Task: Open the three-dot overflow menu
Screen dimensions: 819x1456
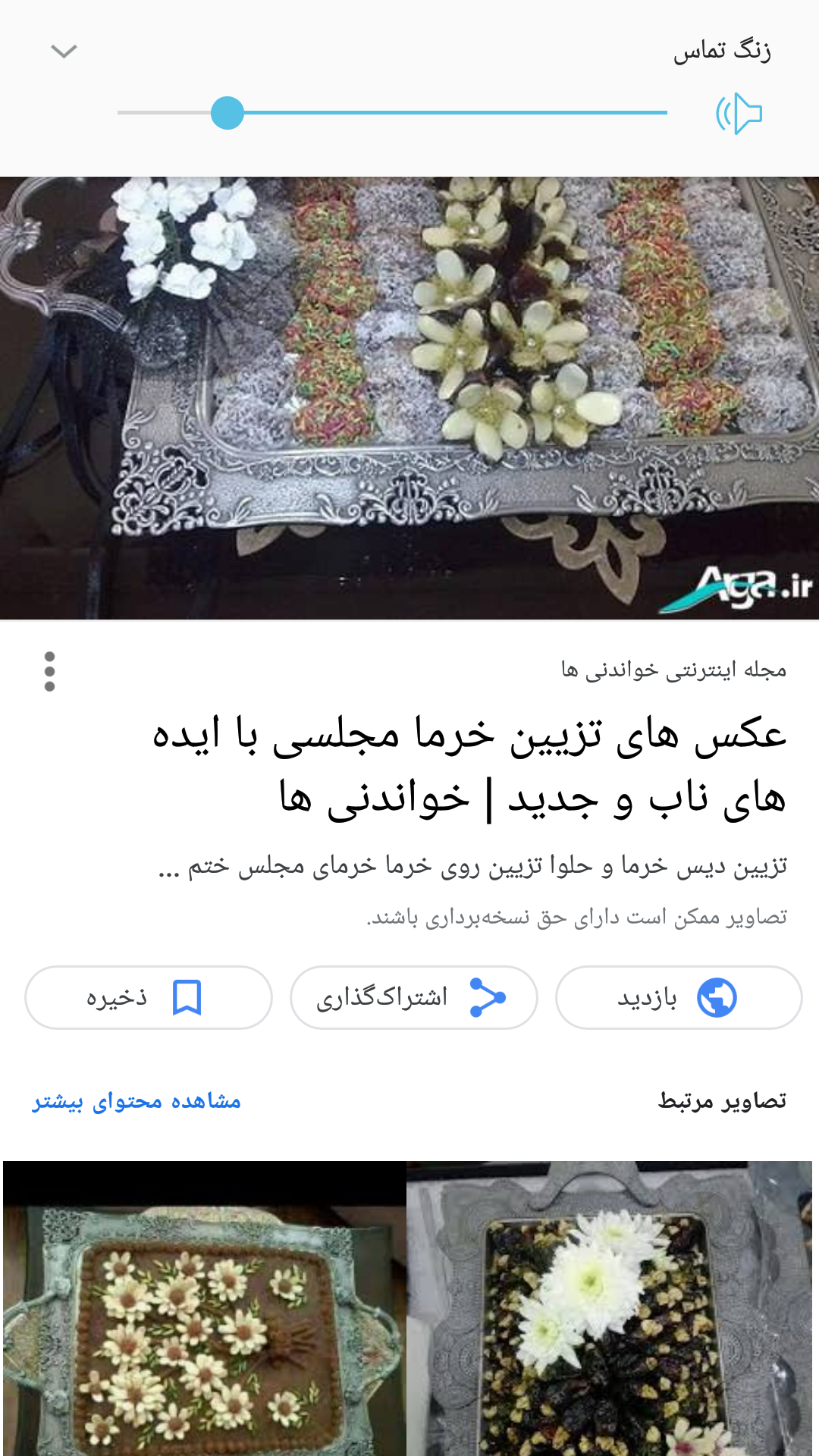Action: coord(50,671)
